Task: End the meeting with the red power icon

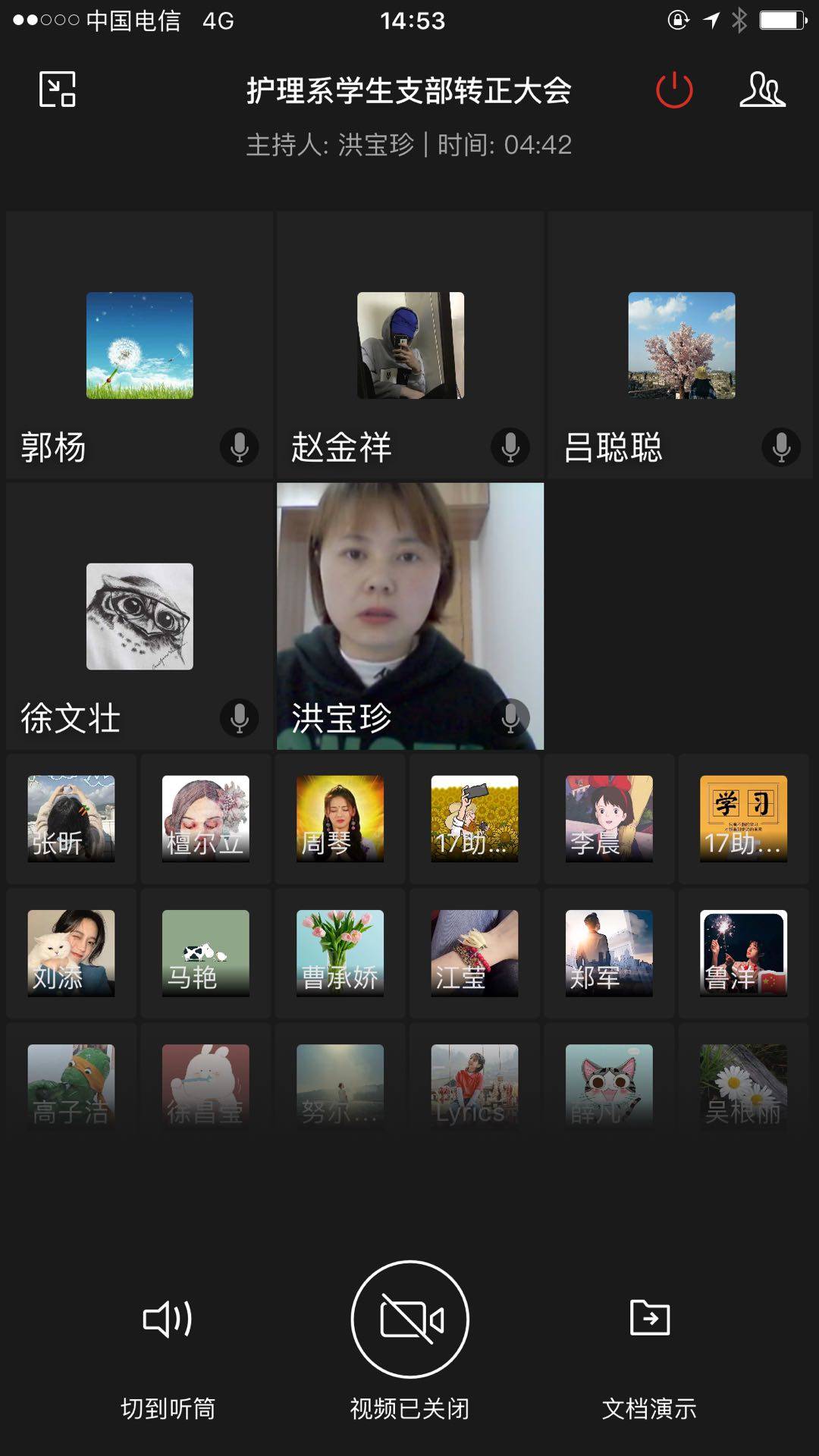Action: (674, 90)
